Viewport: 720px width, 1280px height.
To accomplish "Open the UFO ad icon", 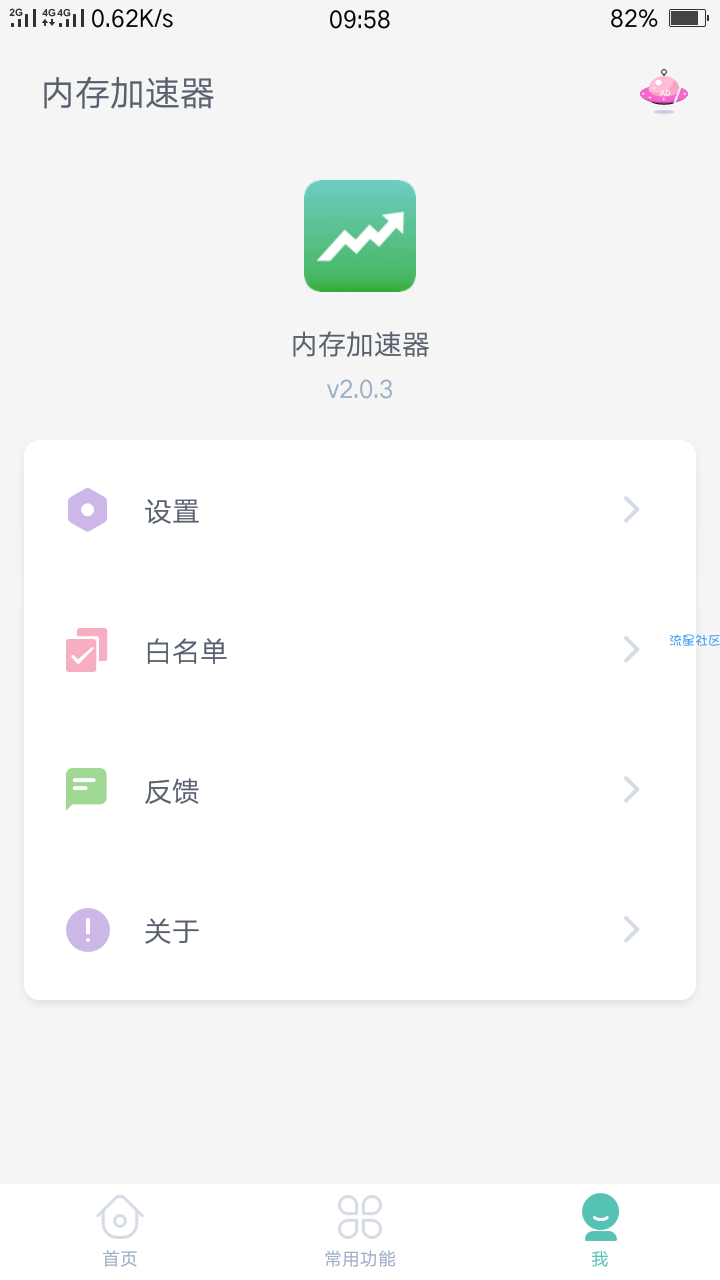I will pos(664,92).
